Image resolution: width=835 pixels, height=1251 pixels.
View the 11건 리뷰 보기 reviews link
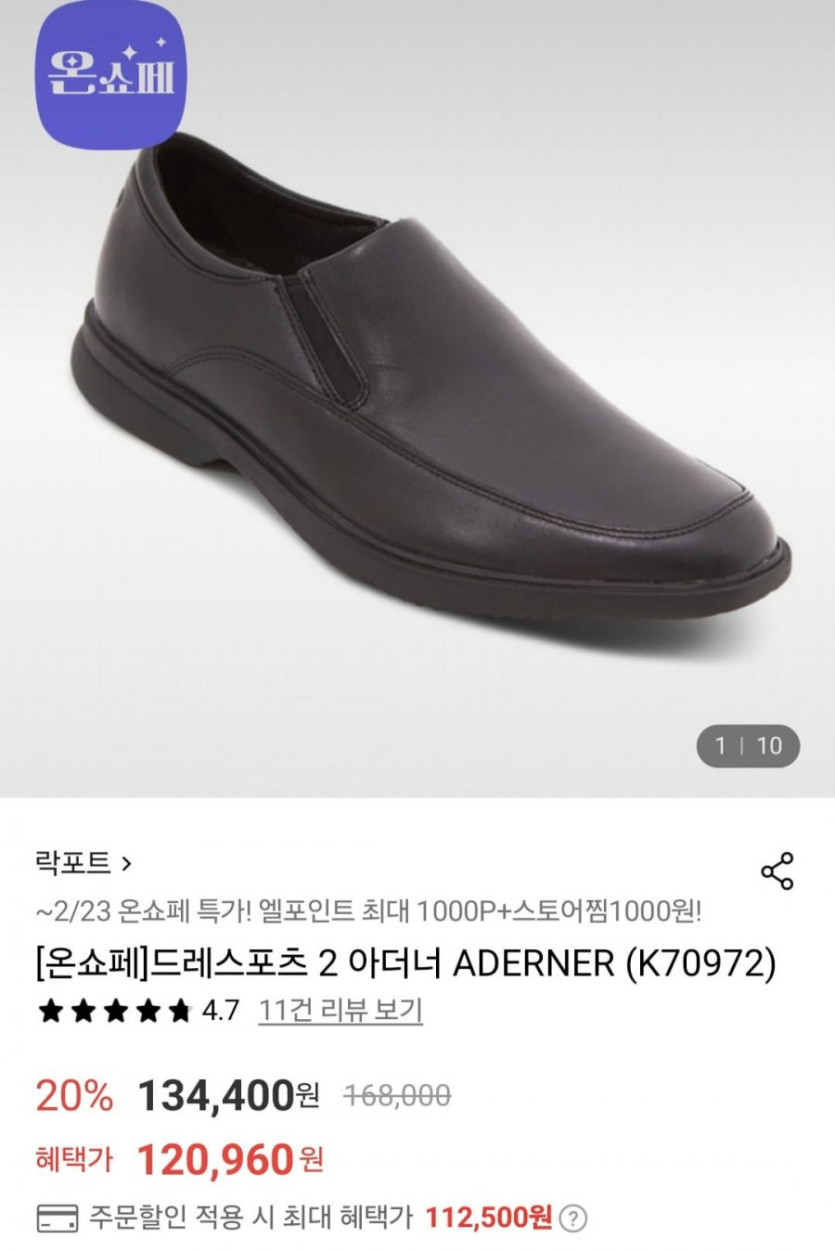pyautogui.click(x=340, y=1010)
